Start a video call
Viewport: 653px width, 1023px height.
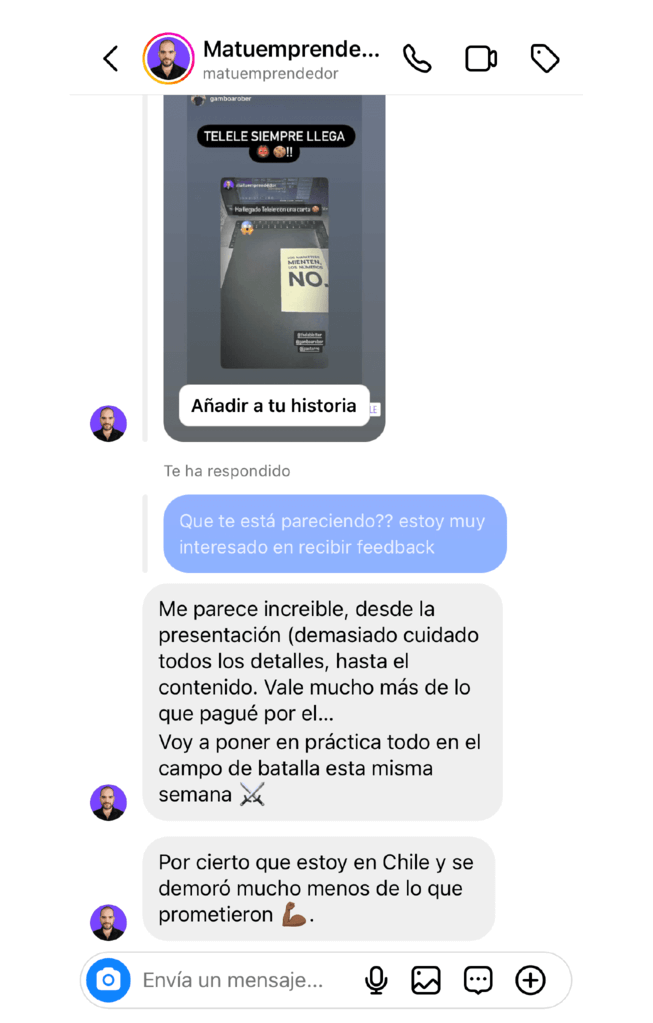[481, 59]
